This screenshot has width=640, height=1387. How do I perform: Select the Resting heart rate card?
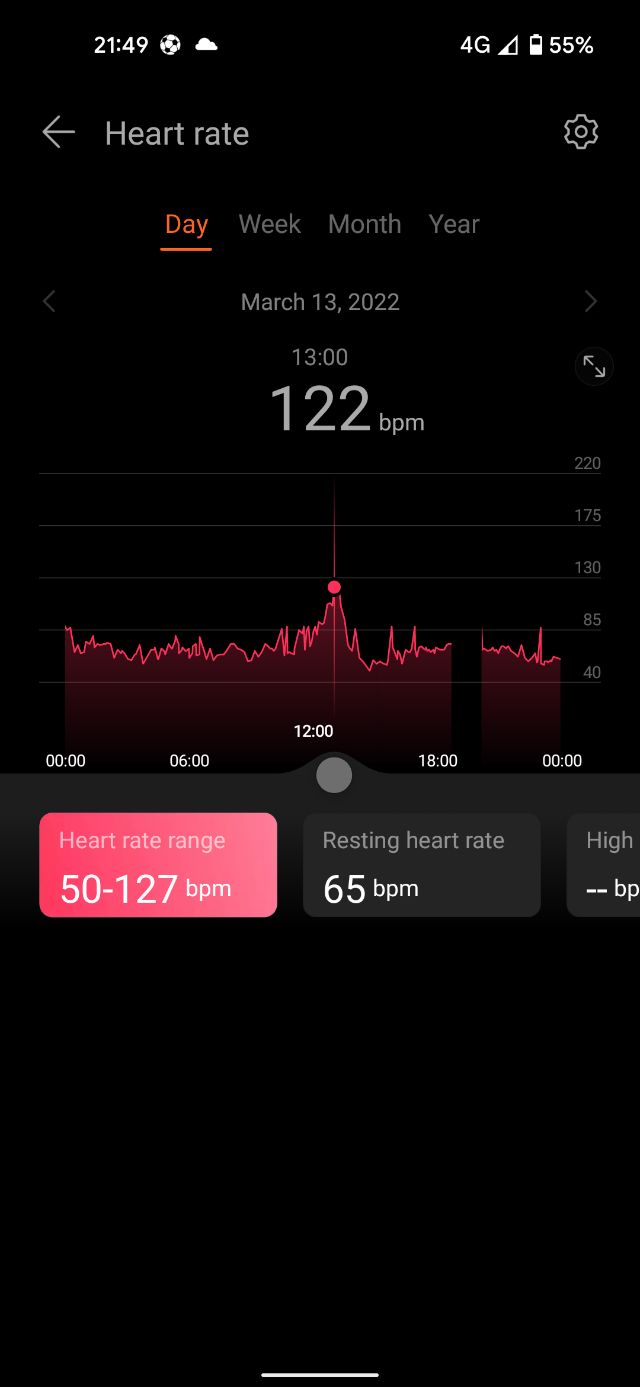click(421, 865)
